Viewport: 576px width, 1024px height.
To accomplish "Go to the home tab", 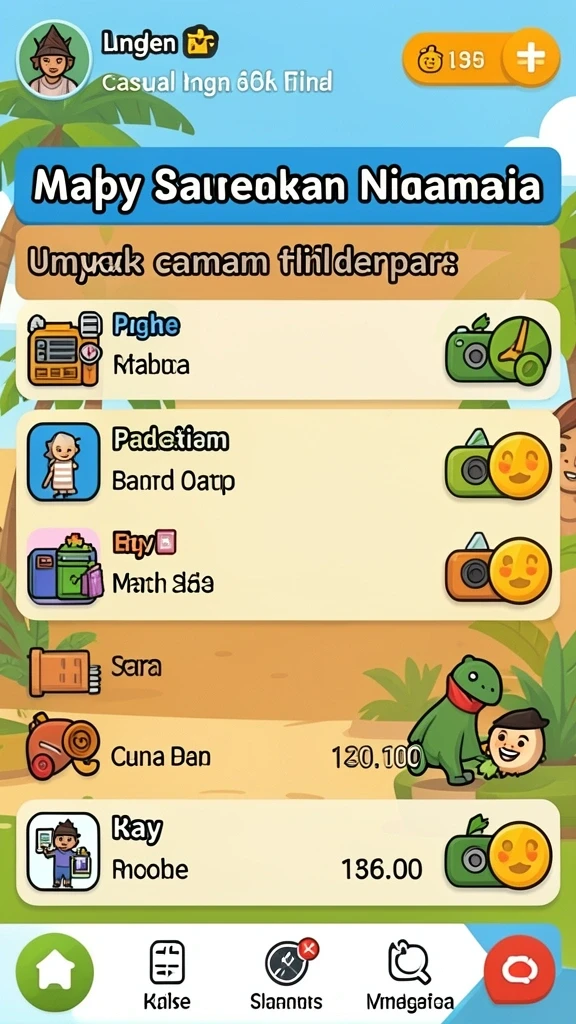I will coord(55,973).
